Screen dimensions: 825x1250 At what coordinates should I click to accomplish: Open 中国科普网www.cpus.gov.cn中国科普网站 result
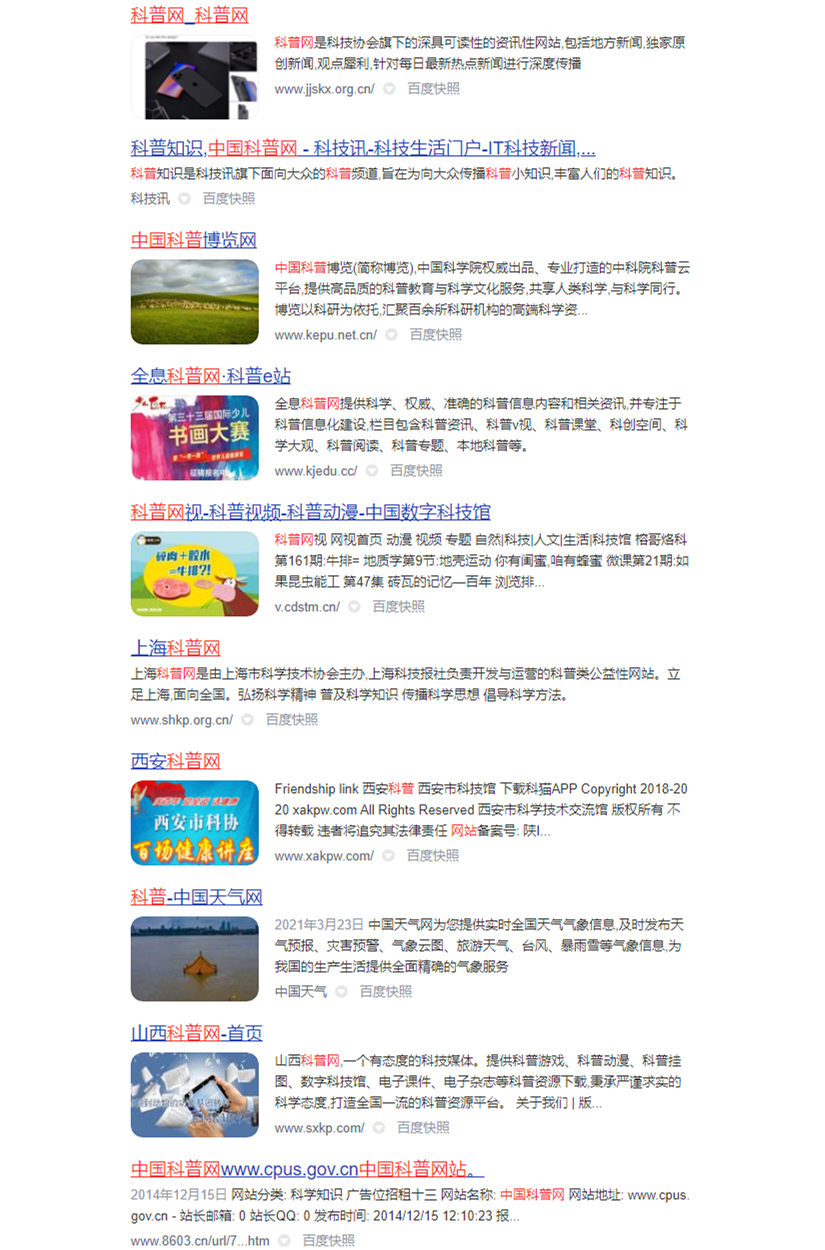coord(307,1169)
